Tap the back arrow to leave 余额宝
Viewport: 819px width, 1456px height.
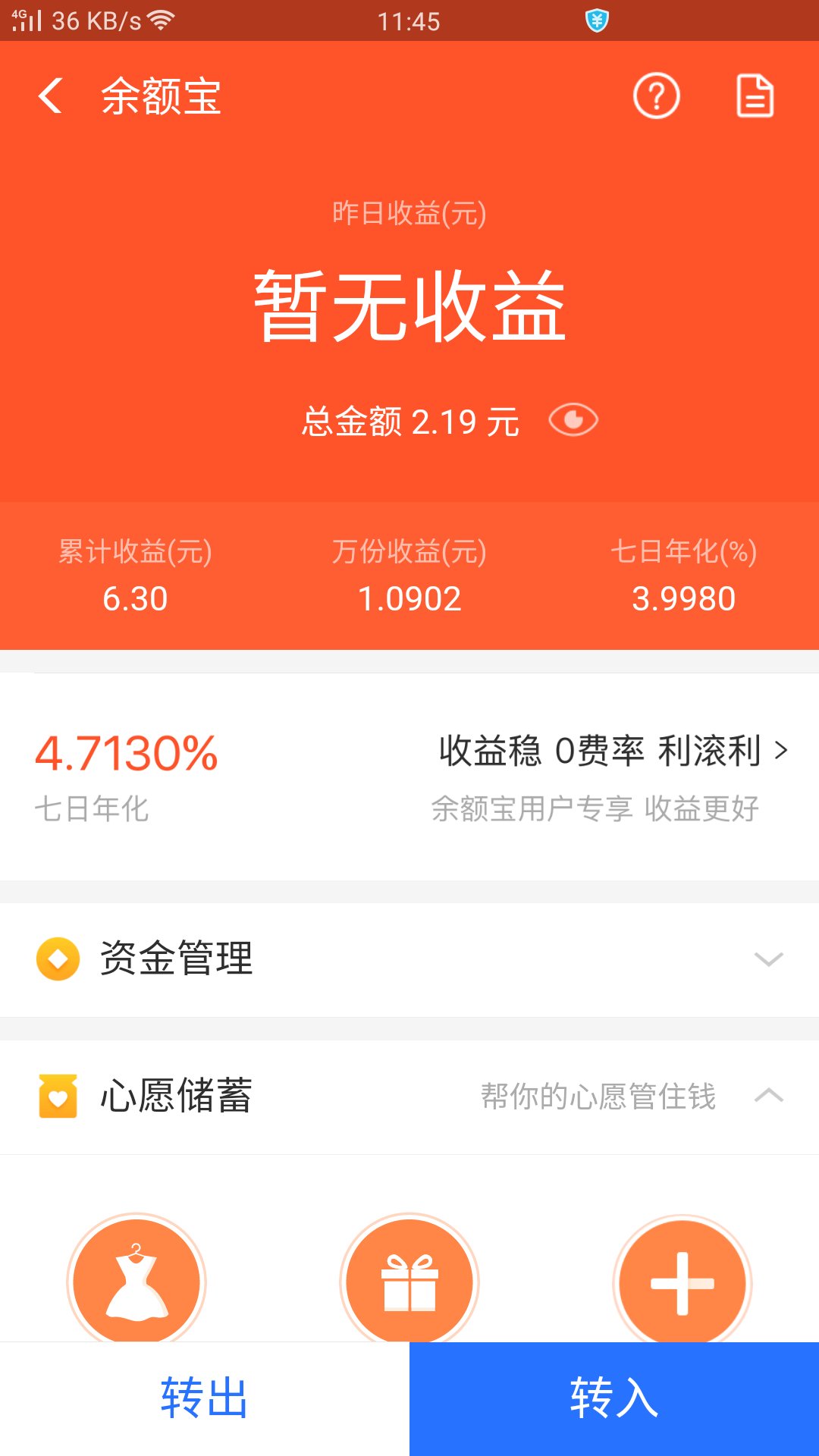[51, 97]
